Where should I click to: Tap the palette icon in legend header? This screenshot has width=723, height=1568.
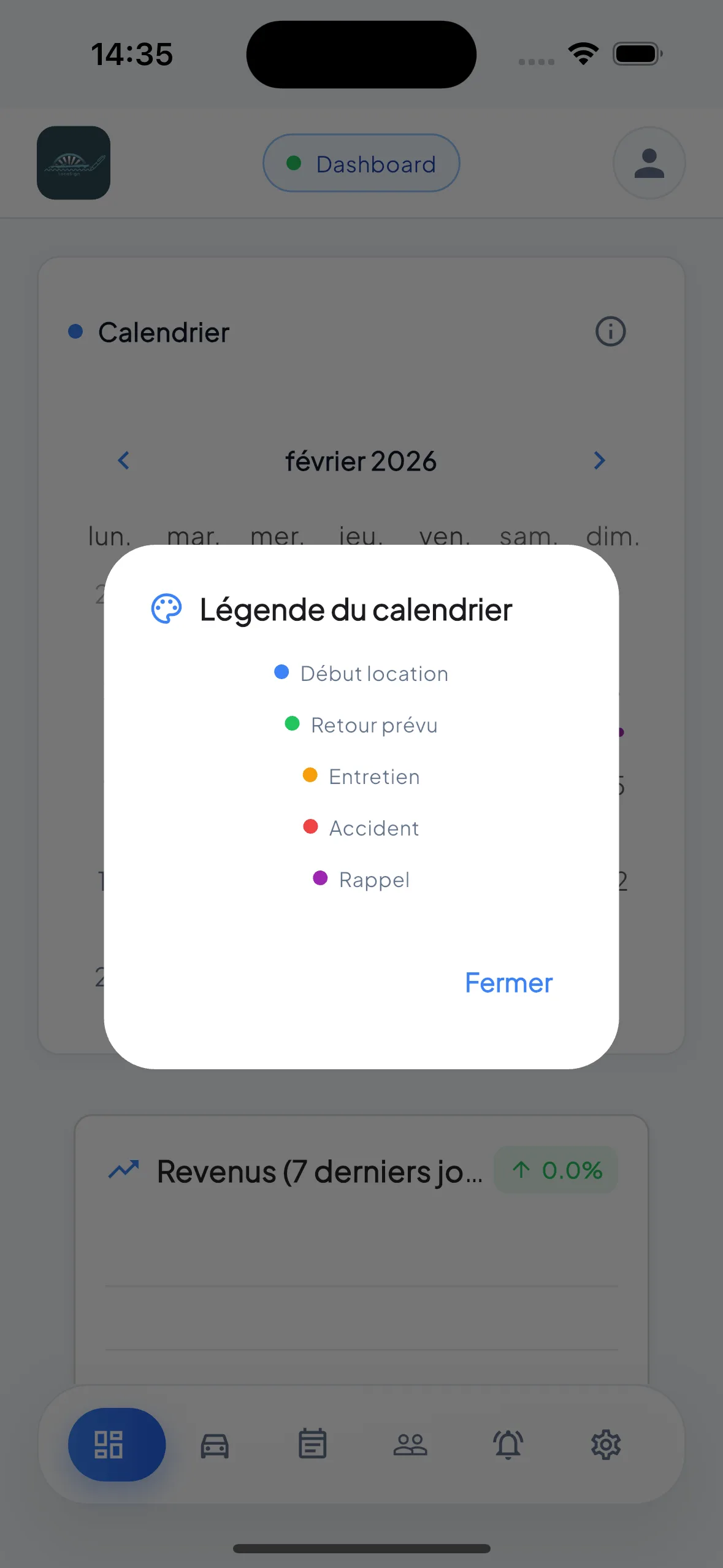point(166,609)
